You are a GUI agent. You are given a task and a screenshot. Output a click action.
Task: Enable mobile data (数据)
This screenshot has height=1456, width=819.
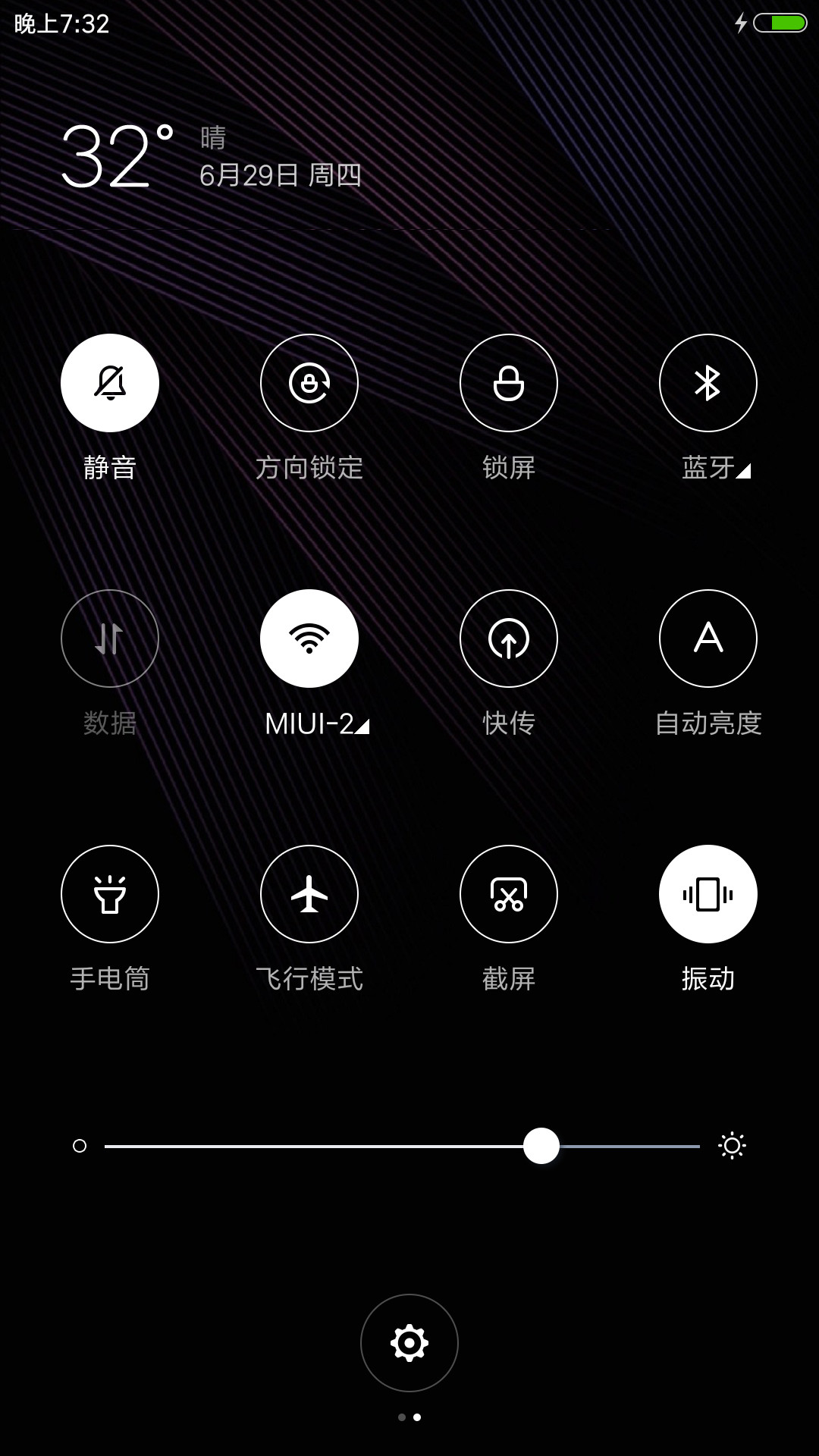pyautogui.click(x=110, y=639)
